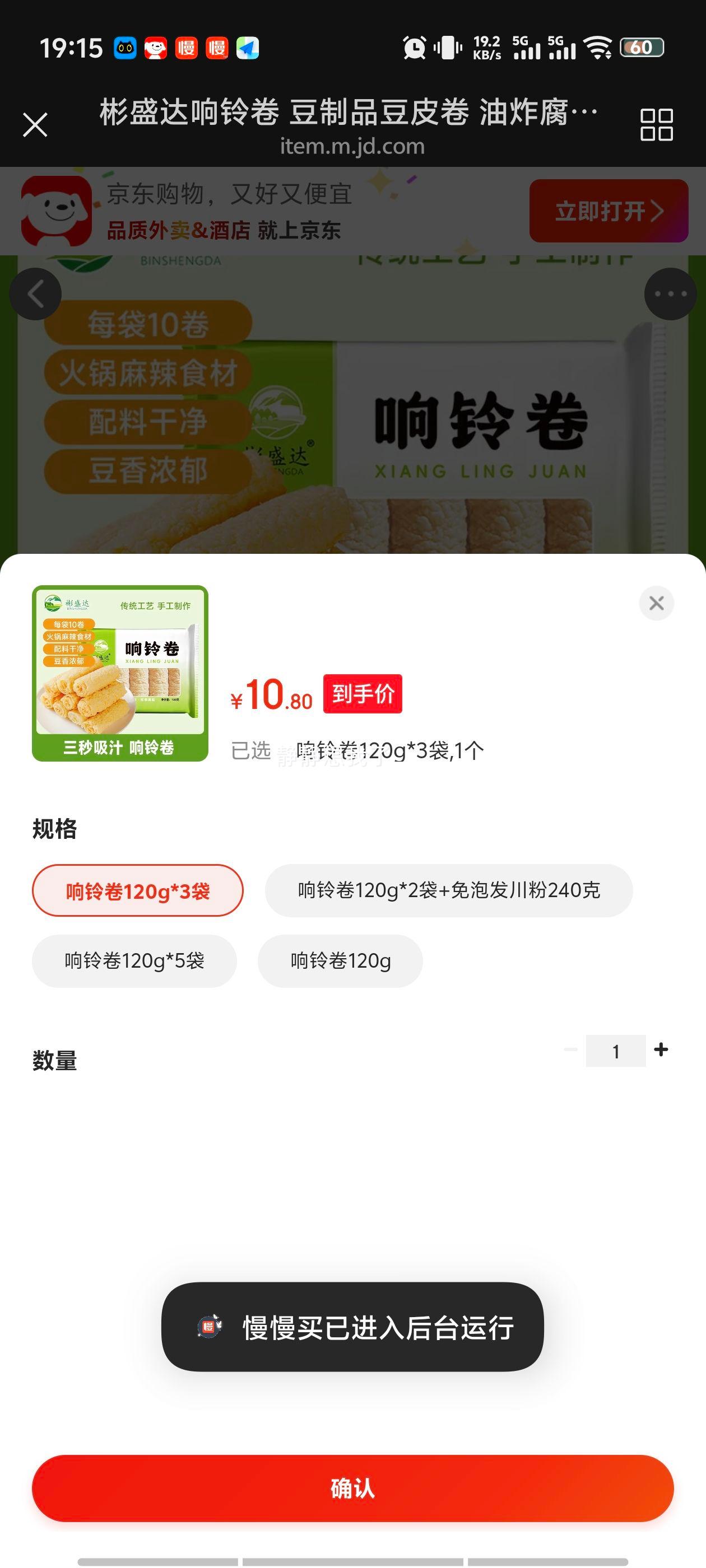Increase quantity with the plus control
706x1568 pixels.
click(x=662, y=1049)
